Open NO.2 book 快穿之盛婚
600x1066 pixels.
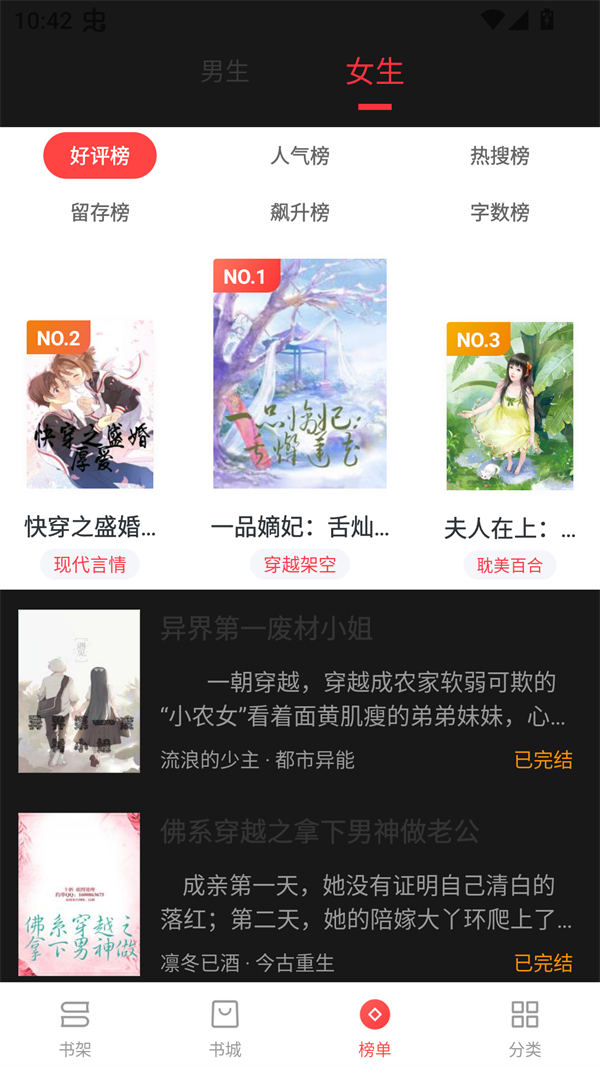(x=90, y=405)
